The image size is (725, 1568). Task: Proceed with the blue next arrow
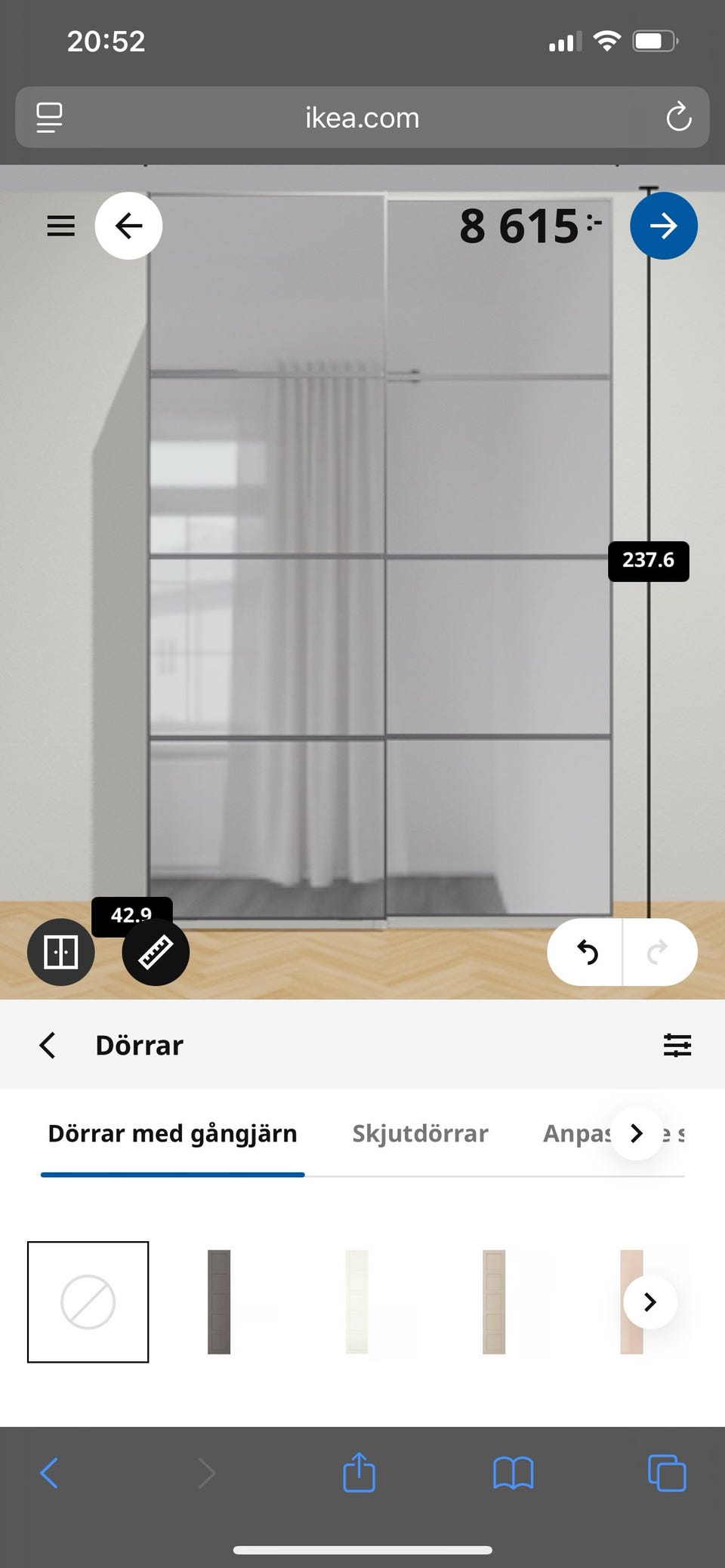[664, 226]
